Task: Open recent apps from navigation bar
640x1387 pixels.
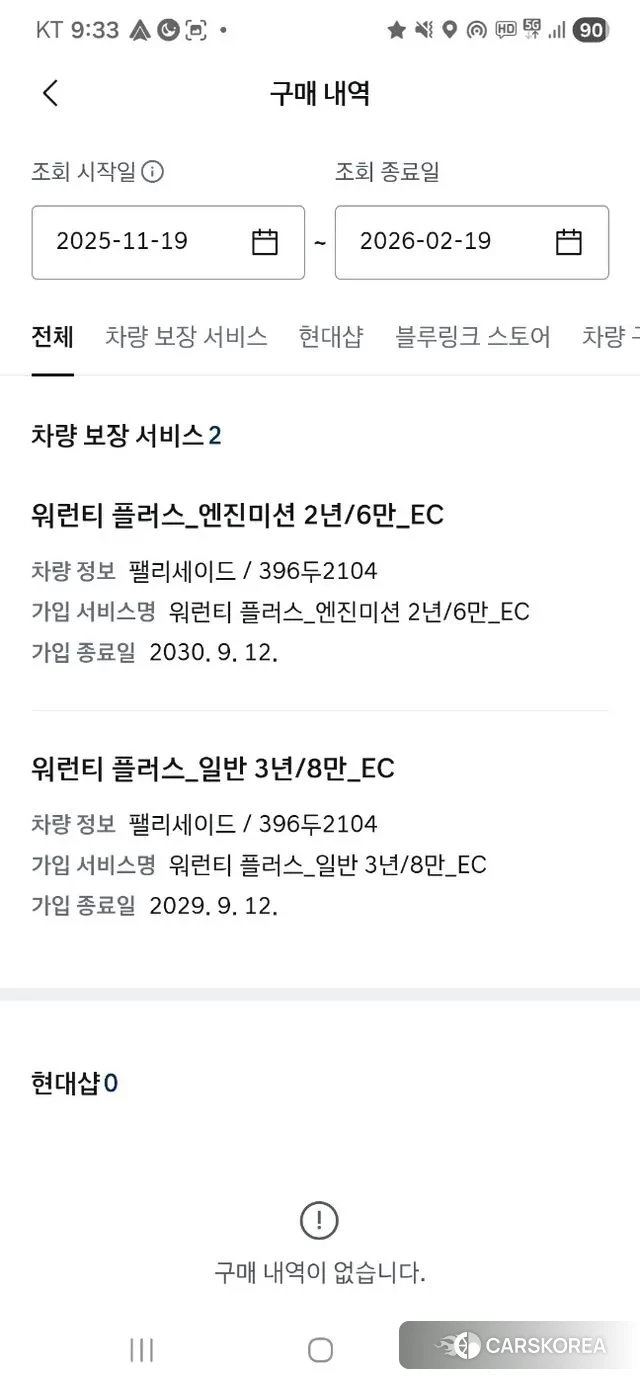Action: point(141,1350)
